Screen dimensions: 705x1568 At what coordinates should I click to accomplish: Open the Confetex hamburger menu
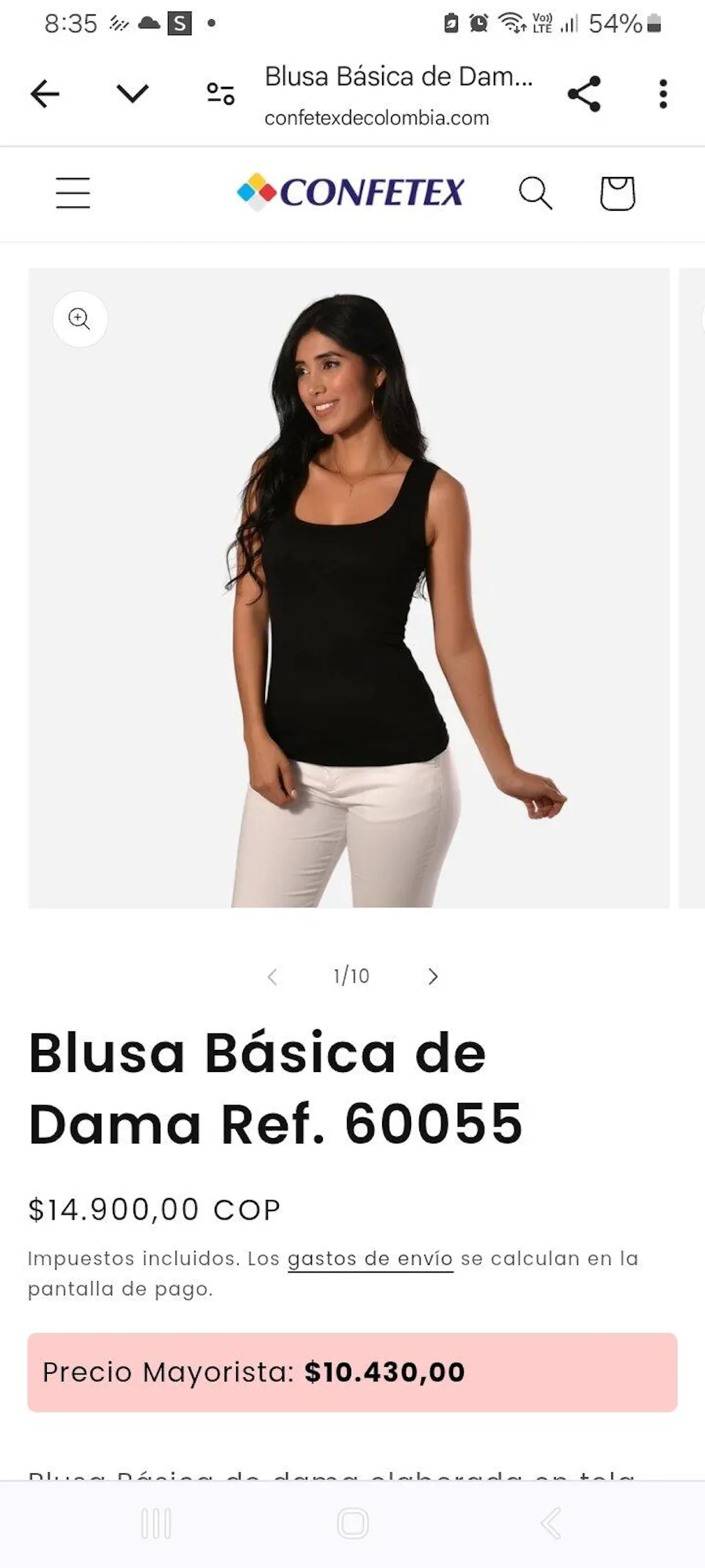(73, 192)
